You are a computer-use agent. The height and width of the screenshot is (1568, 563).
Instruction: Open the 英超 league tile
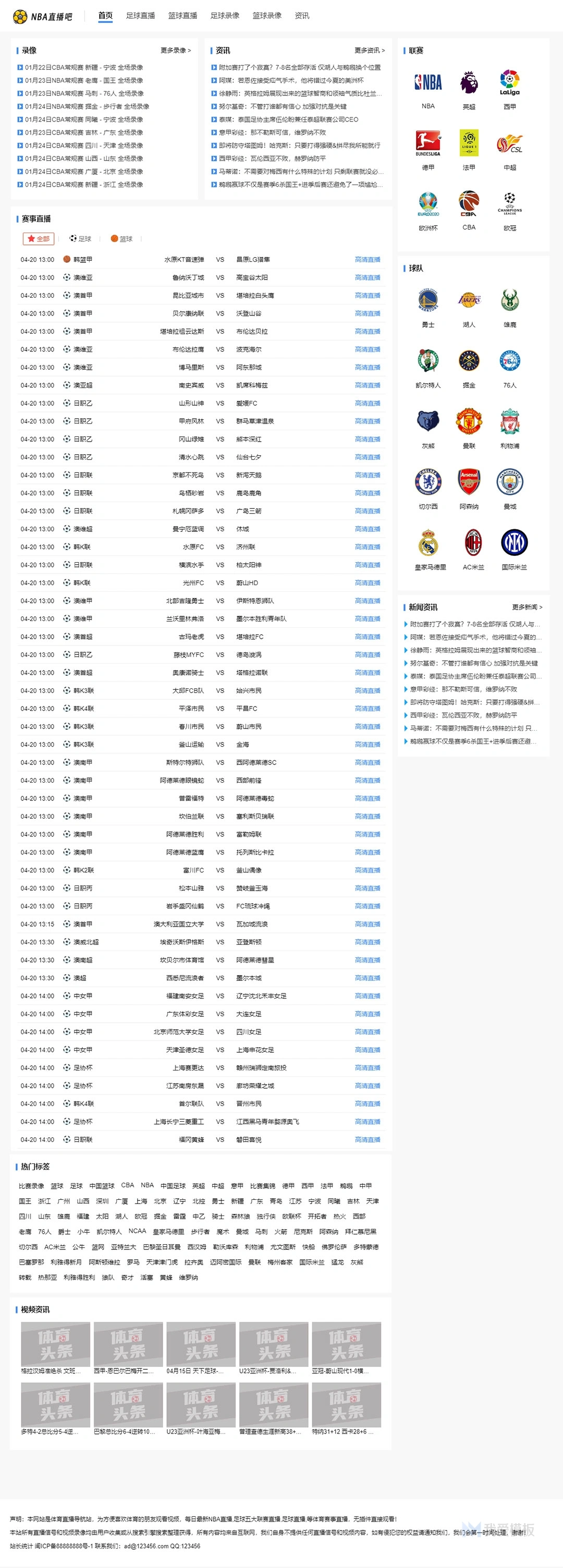click(469, 89)
